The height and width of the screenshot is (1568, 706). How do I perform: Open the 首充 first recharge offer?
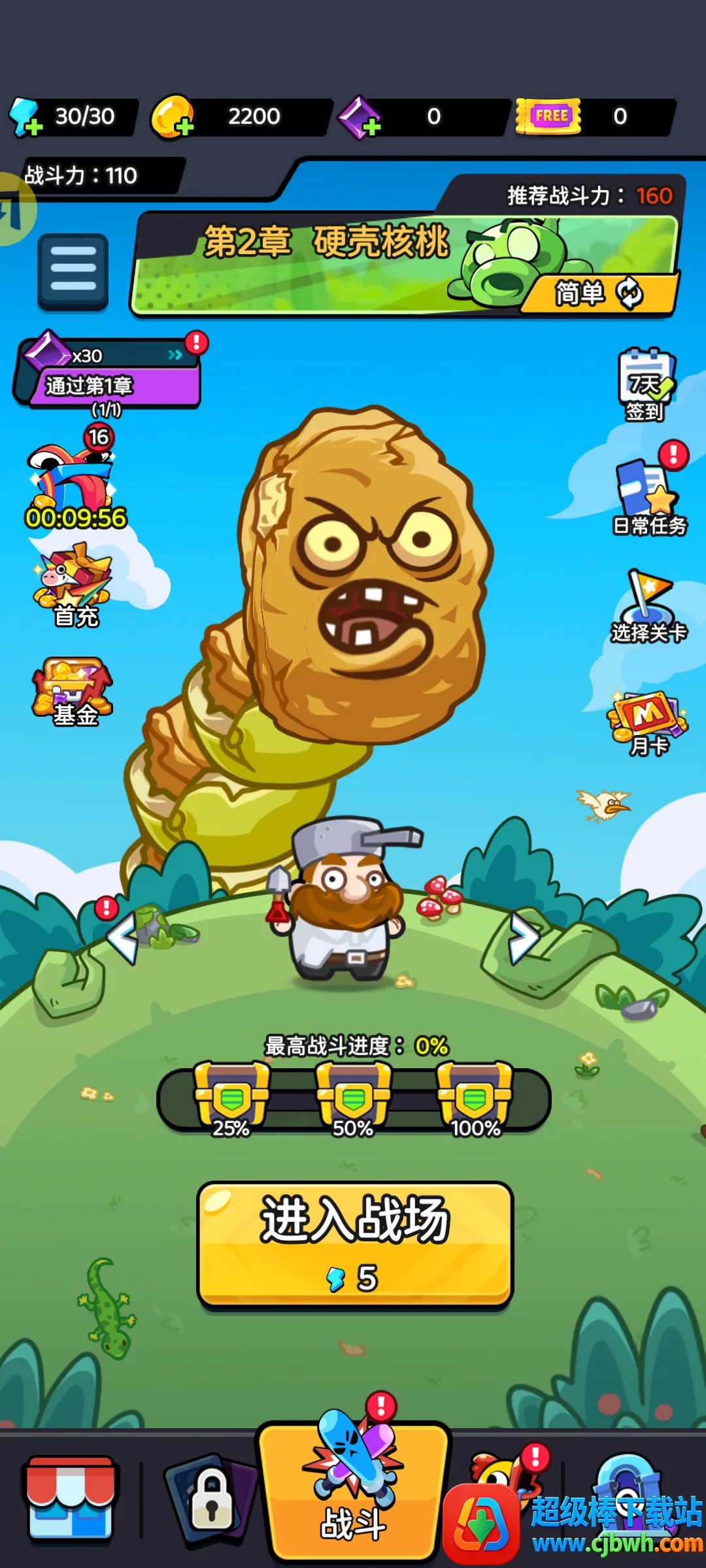75,585
